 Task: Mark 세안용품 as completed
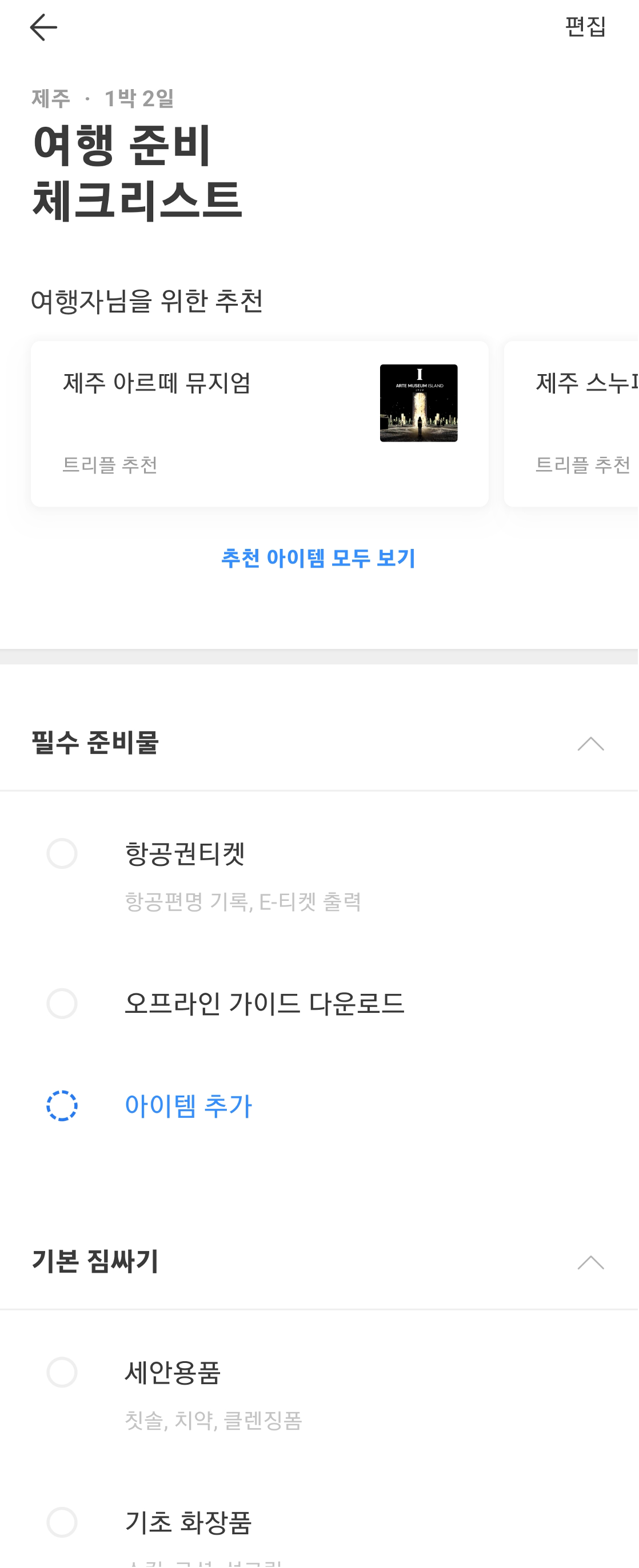pyautogui.click(x=62, y=1373)
